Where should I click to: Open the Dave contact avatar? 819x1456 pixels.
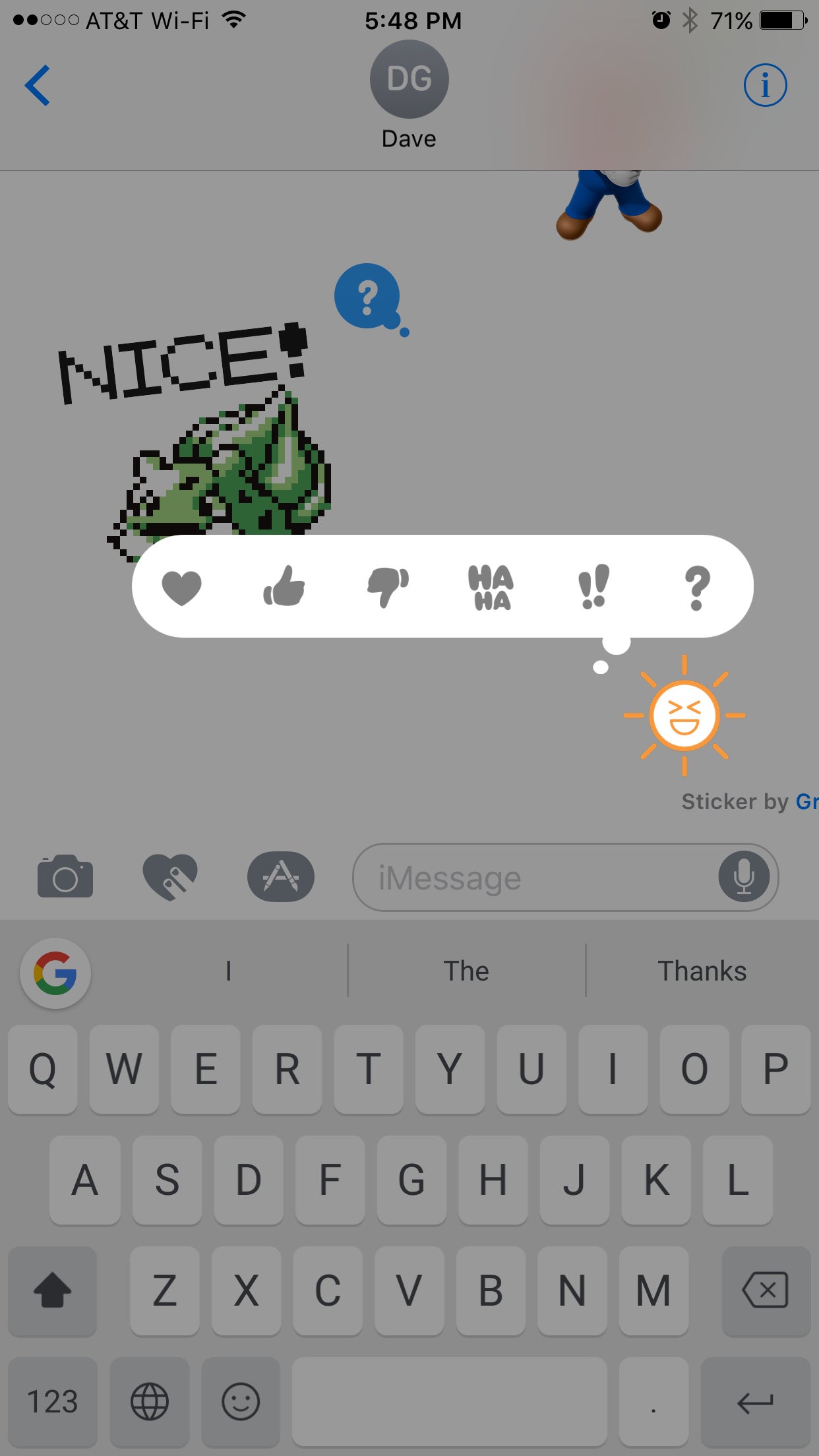point(409,79)
